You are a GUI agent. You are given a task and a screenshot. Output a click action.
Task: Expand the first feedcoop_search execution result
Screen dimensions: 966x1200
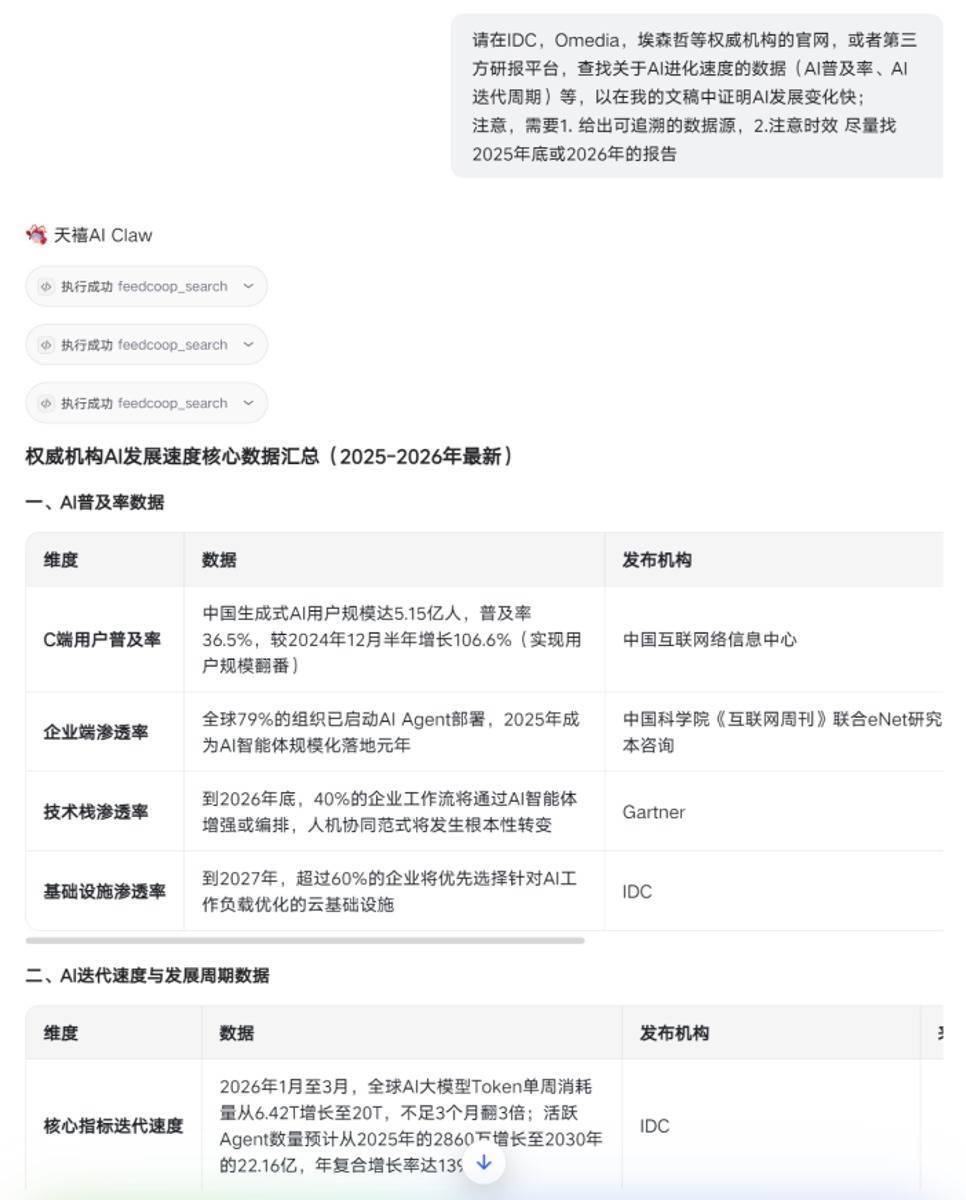pyautogui.click(x=248, y=287)
